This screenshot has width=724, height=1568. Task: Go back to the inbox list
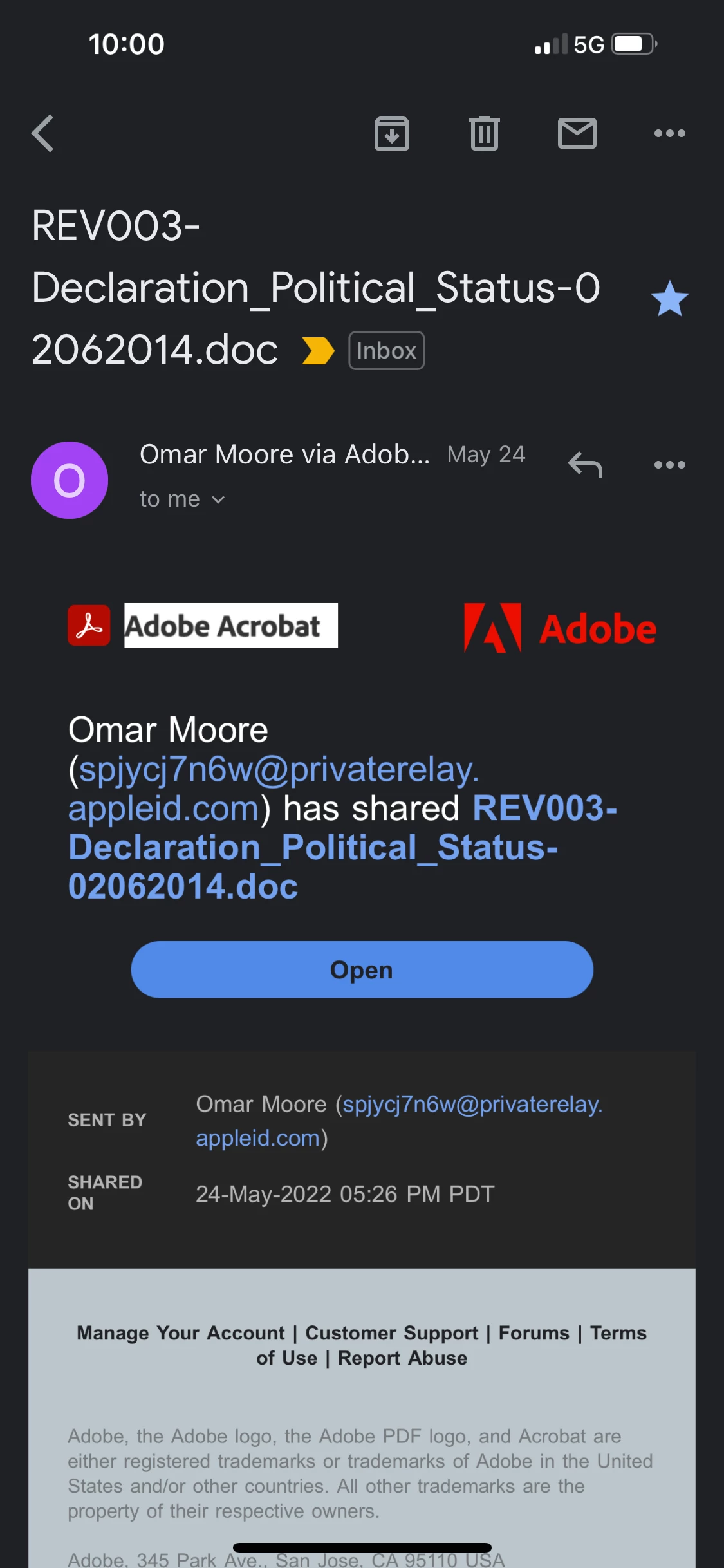(x=43, y=133)
